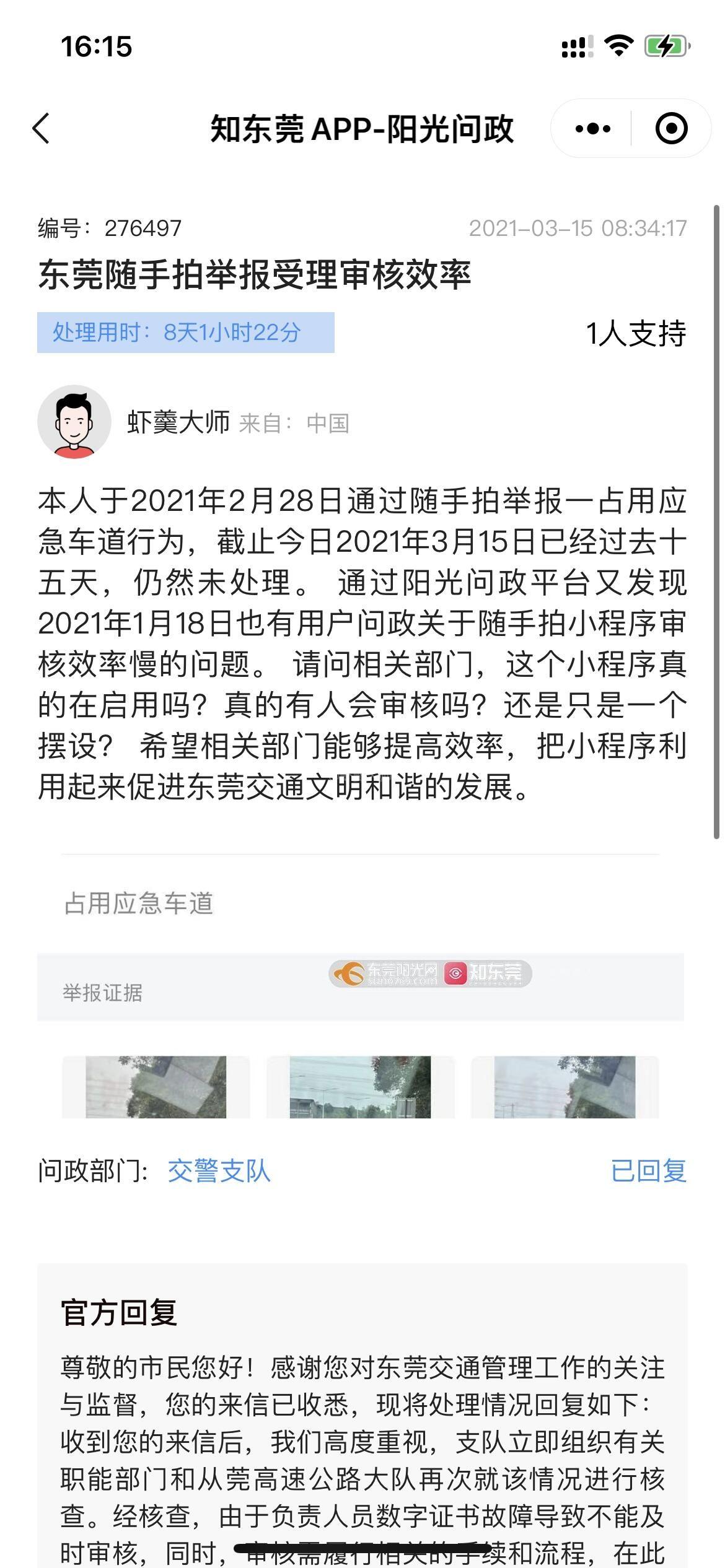
Task: View the middle evidence photo
Action: tap(360, 1087)
